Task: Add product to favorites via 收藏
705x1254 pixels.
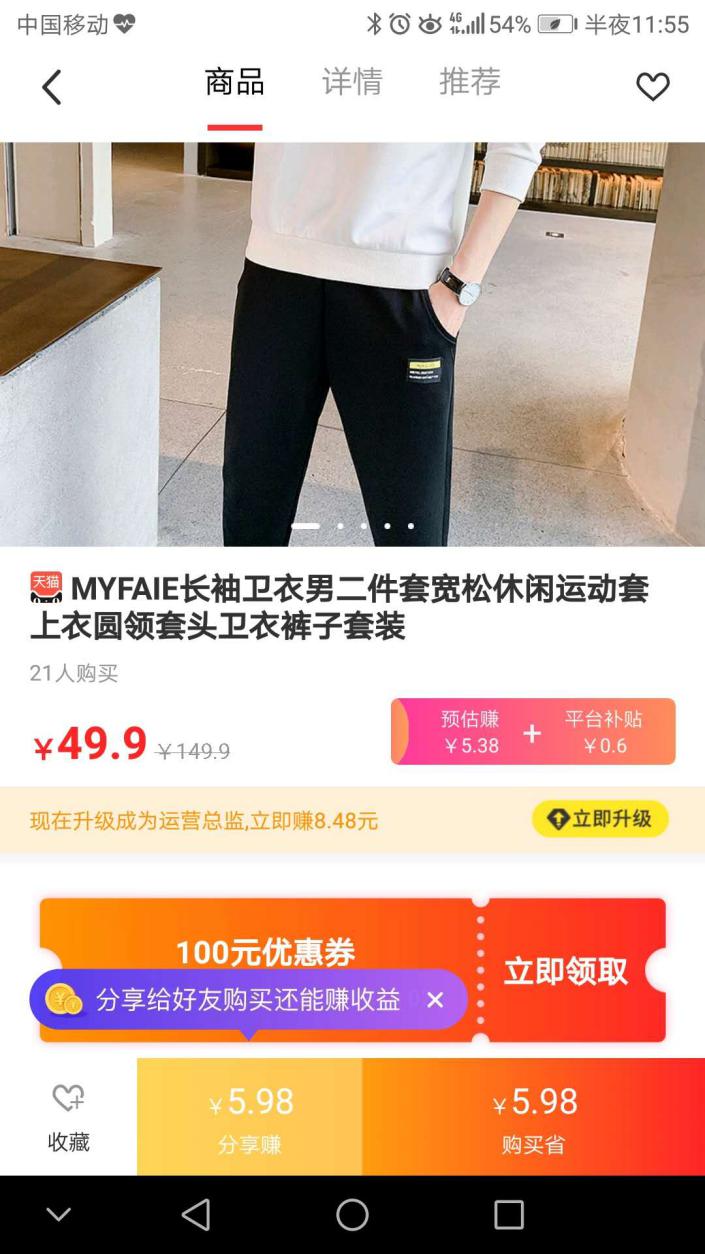Action: pyautogui.click(x=68, y=1117)
